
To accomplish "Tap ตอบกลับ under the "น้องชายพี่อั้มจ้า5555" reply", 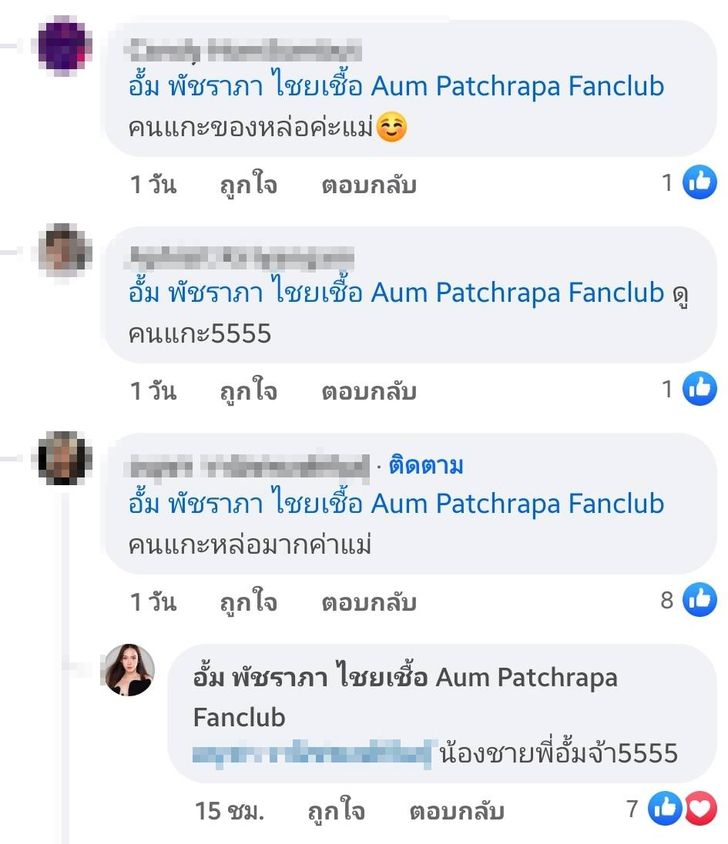I will click(457, 810).
